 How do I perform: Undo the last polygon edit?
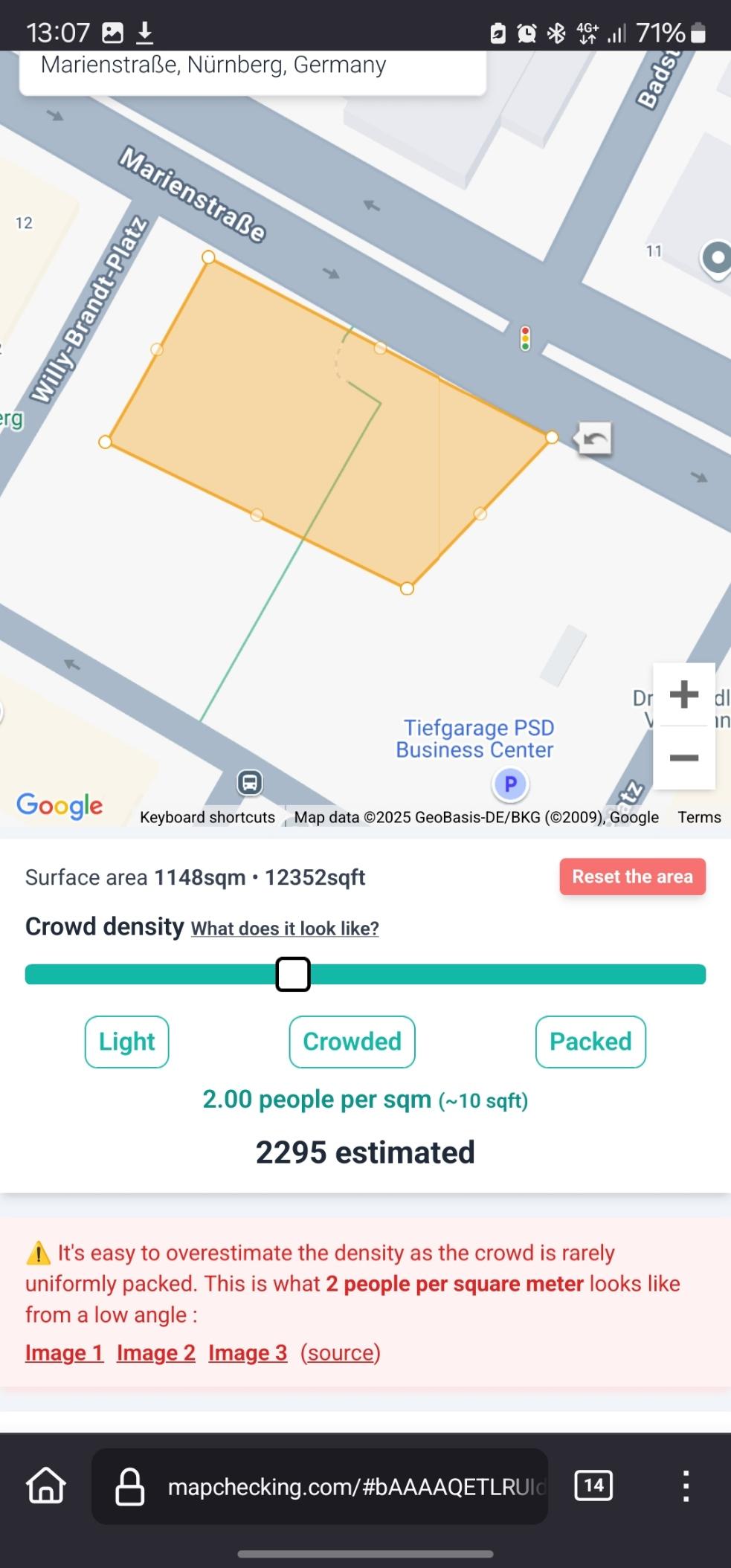pyautogui.click(x=595, y=439)
